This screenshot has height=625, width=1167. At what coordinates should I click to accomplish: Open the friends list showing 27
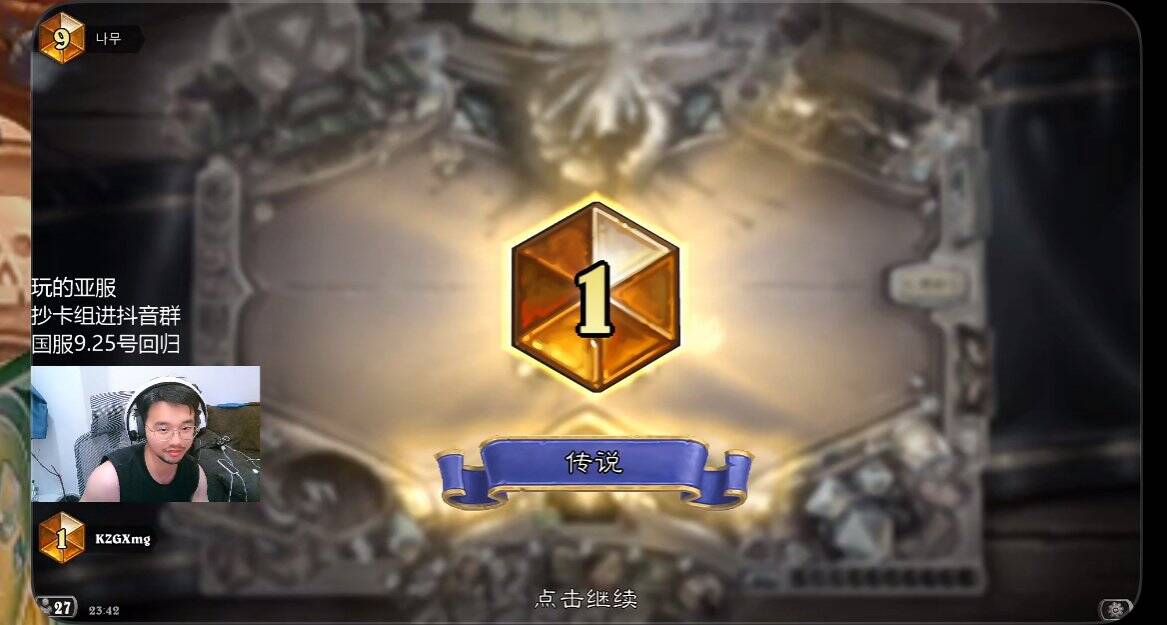tap(57, 607)
